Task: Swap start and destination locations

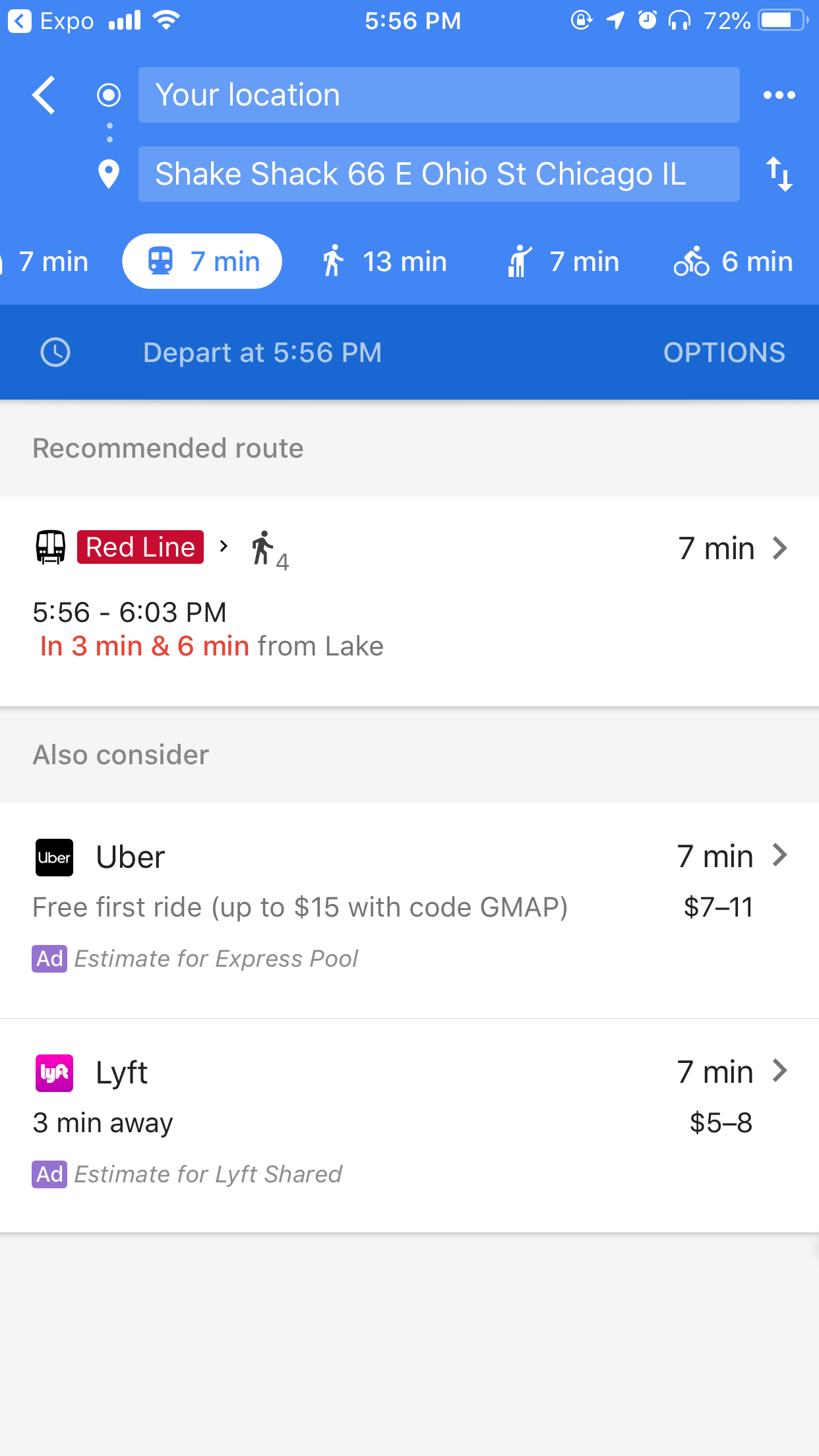Action: click(779, 174)
